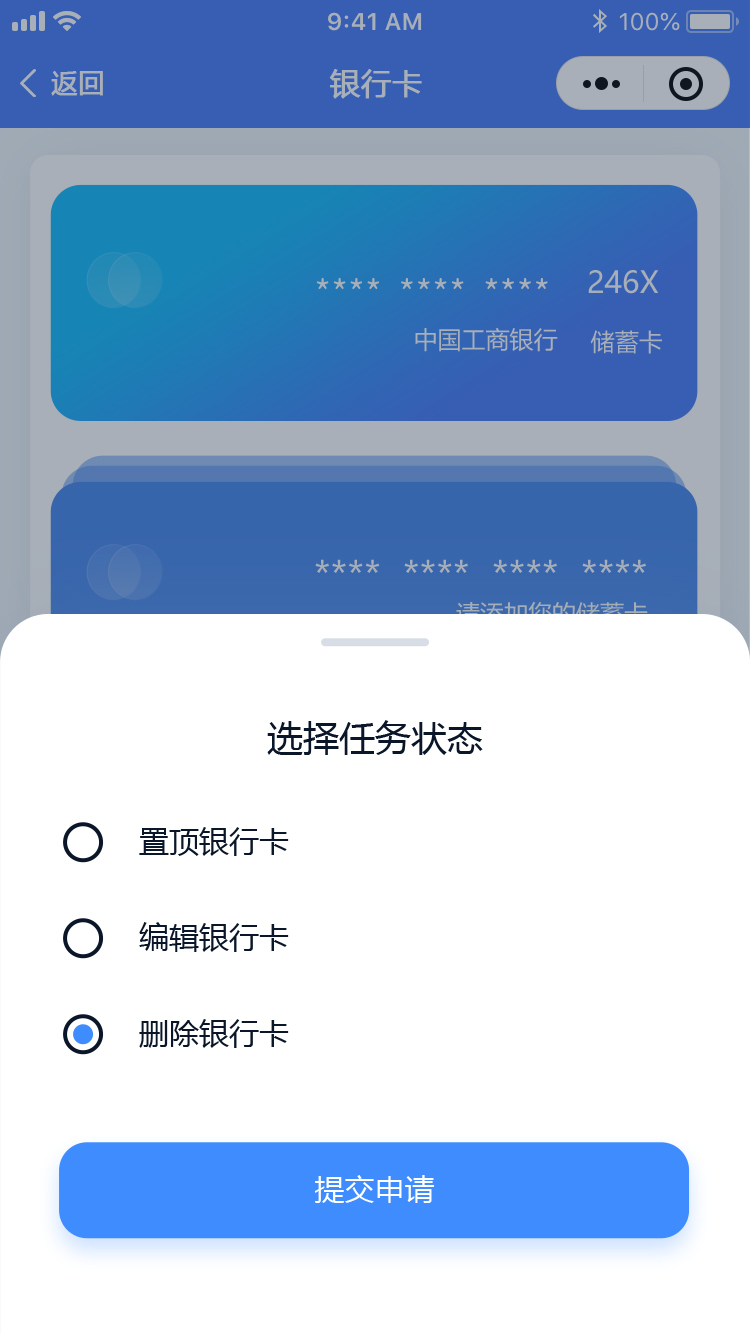Tap the 提交申请 submit button
750x1334 pixels.
click(x=374, y=1190)
